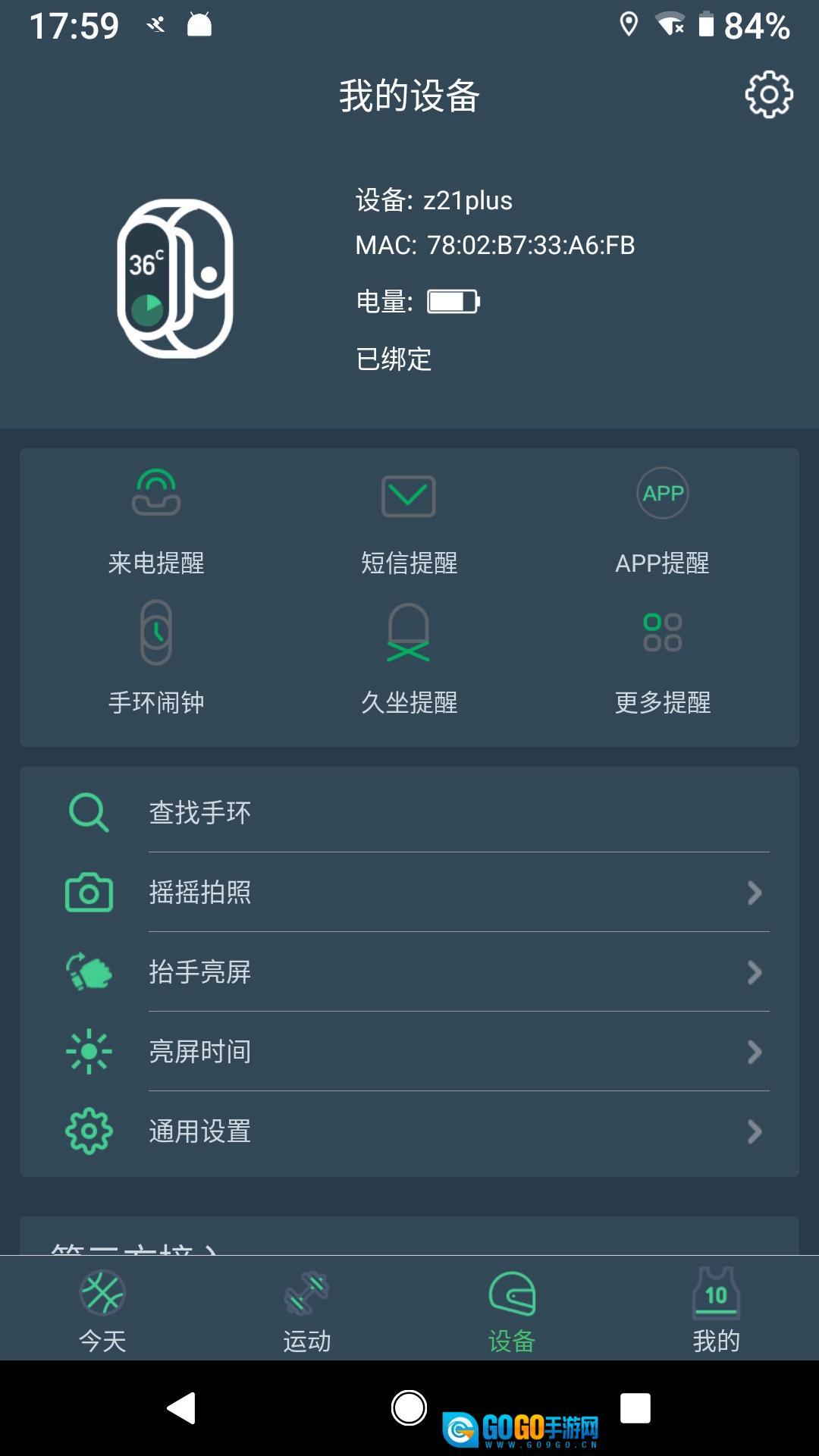
Task: Tap 查找手环 to find the band
Action: tap(409, 812)
